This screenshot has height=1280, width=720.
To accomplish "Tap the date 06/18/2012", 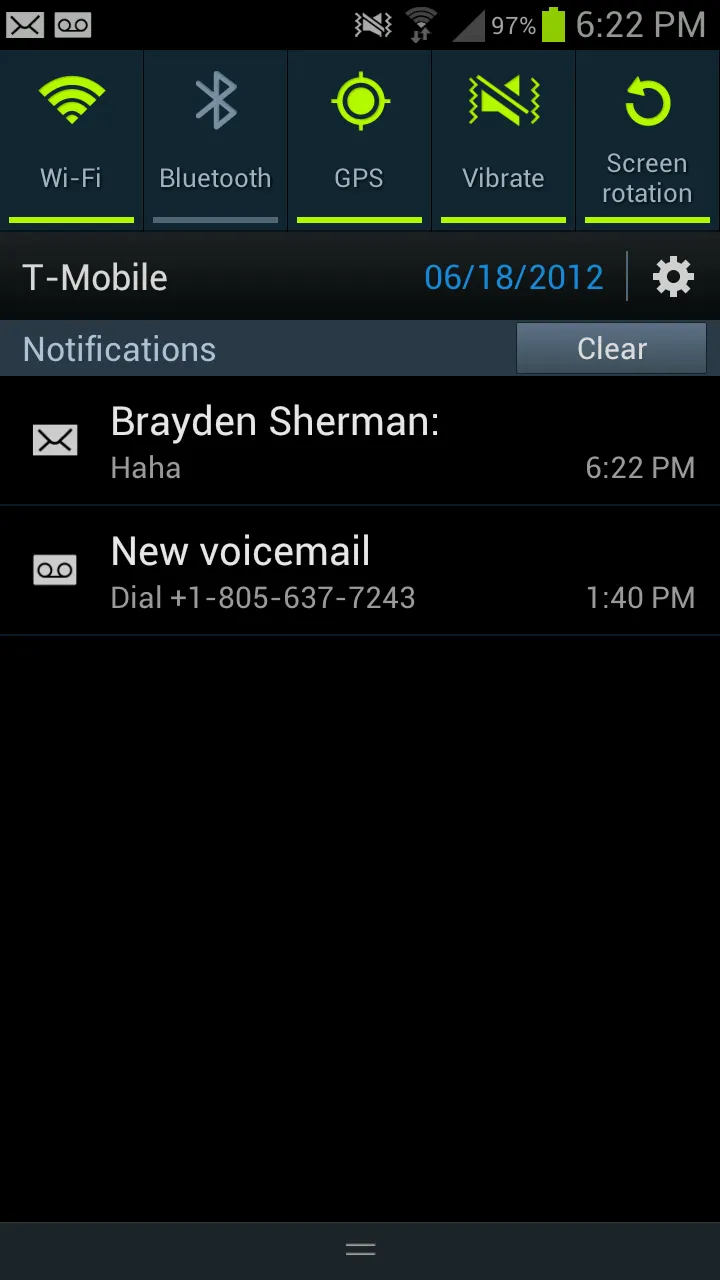I will coord(514,277).
